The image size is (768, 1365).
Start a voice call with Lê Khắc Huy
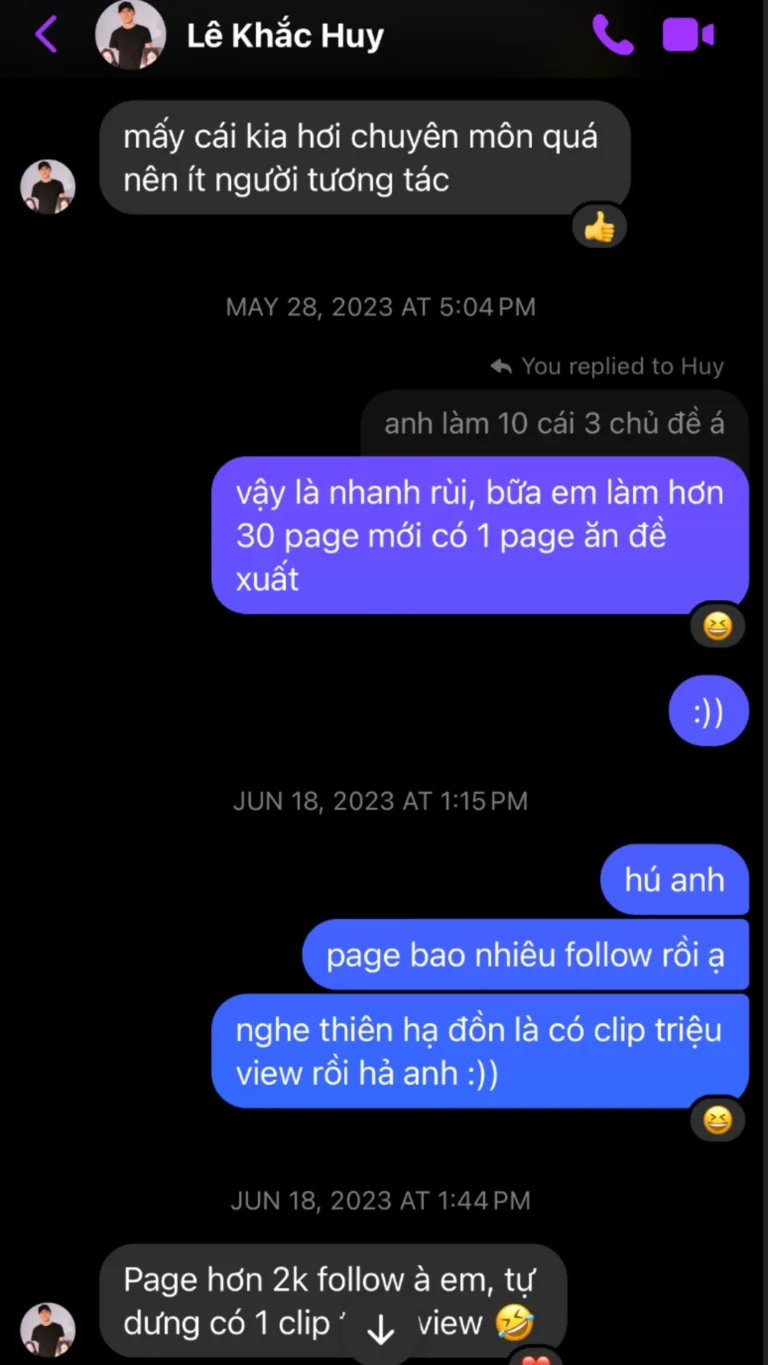click(612, 36)
